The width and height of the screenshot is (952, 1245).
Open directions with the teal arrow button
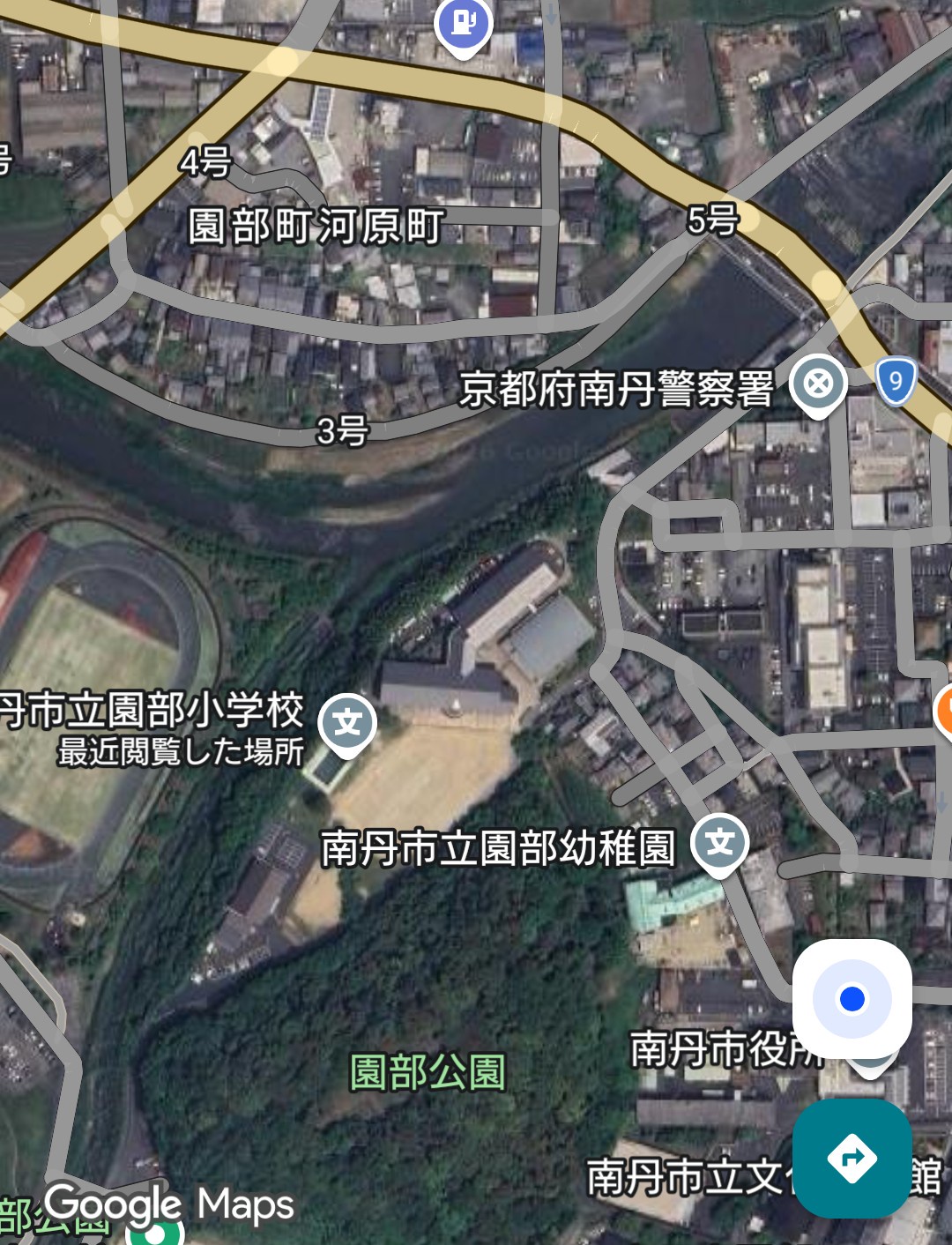(852, 1158)
